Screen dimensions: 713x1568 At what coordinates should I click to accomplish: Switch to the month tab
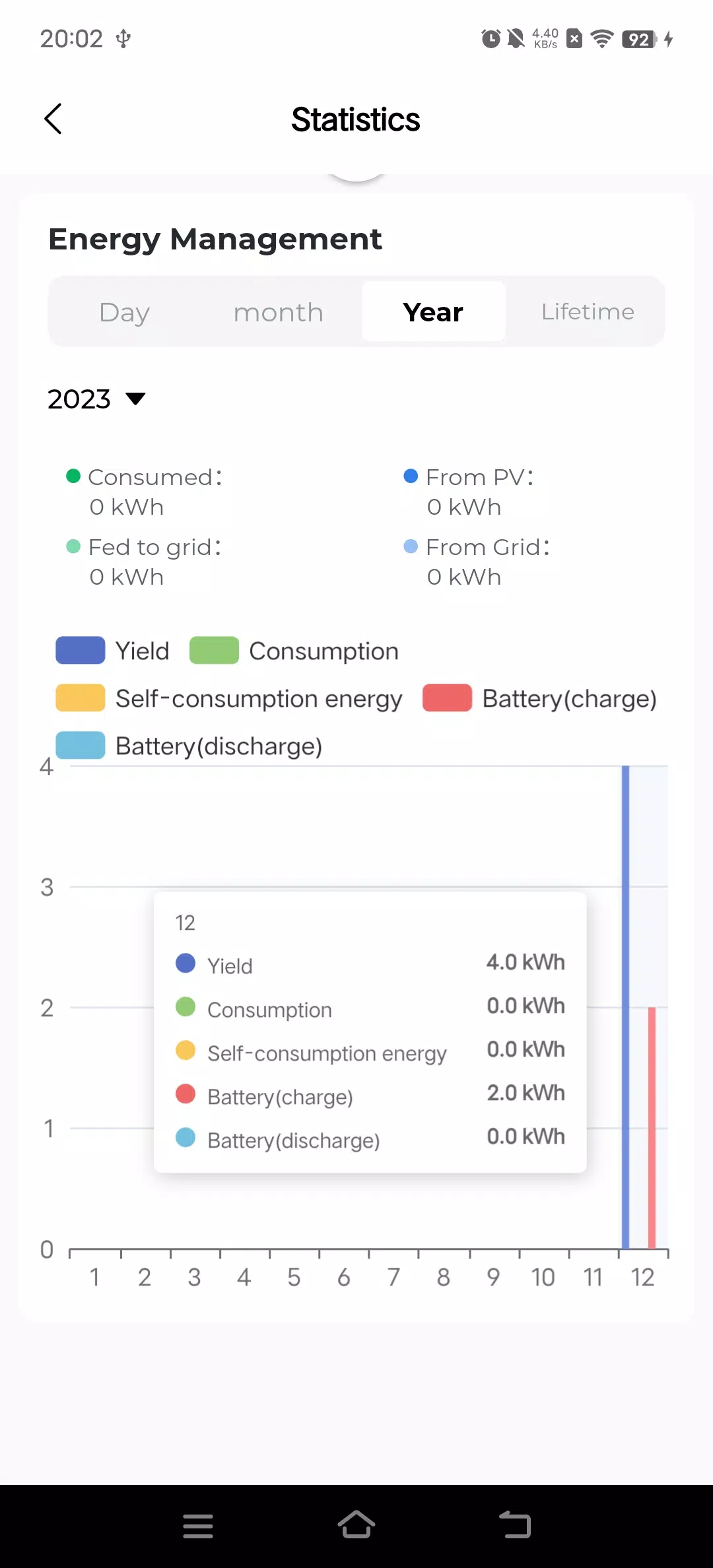[279, 311]
